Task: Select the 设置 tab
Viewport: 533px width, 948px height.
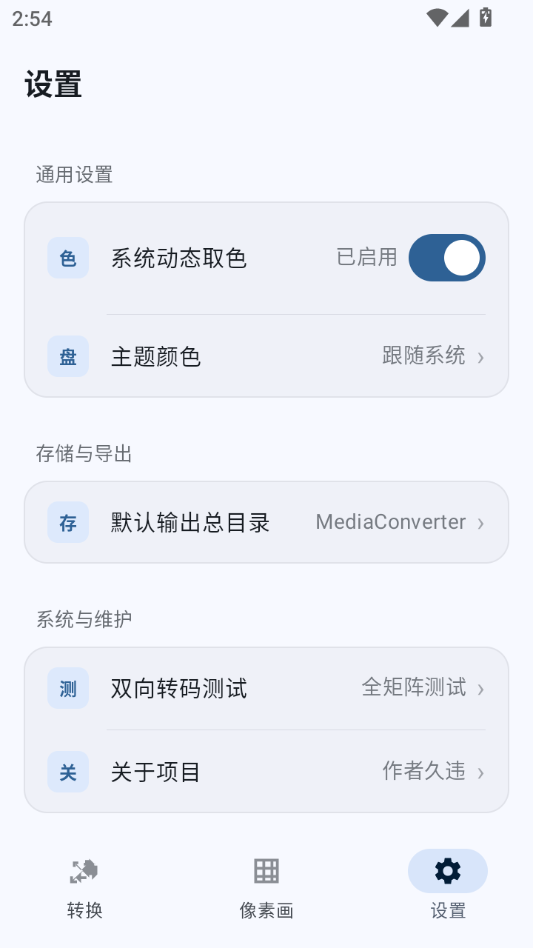Action: coord(448,888)
